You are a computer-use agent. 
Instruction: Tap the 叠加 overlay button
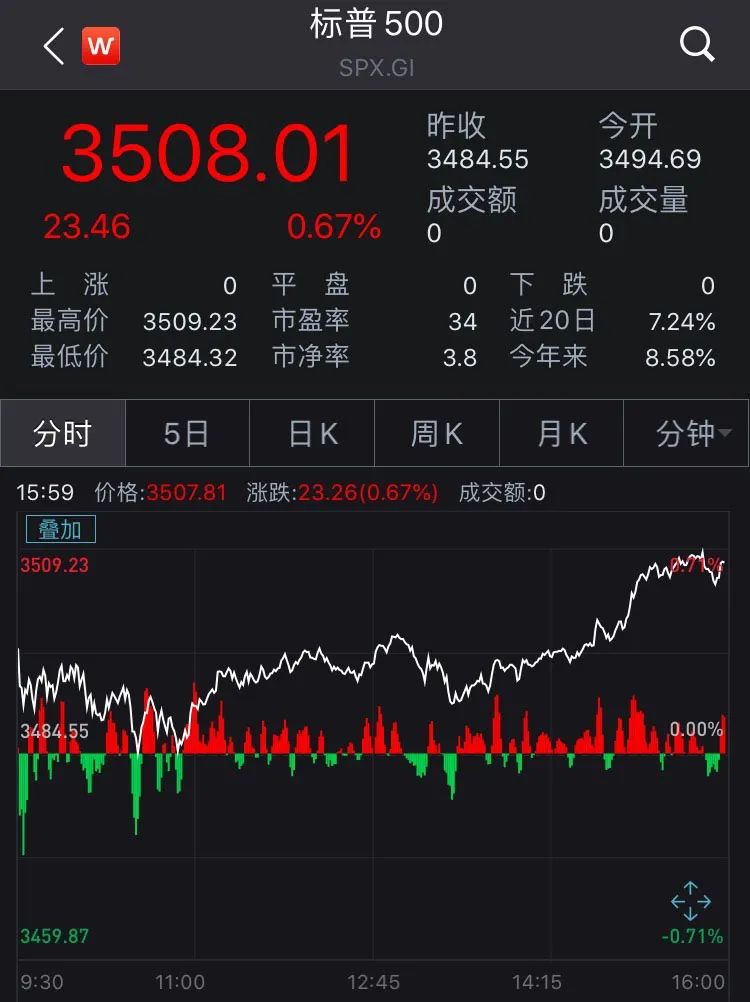coord(59,529)
